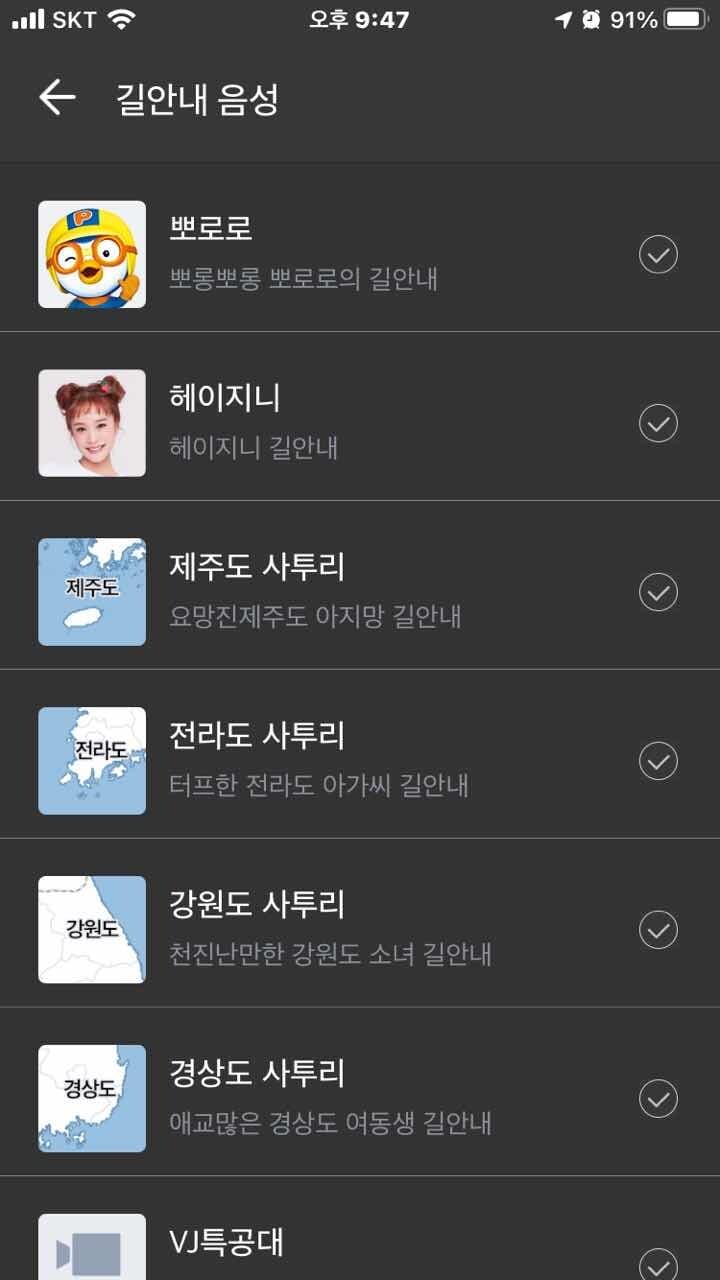Viewport: 720px width, 1280px height.
Task: Tap the 경상도 map thumbnail
Action: click(x=92, y=1099)
